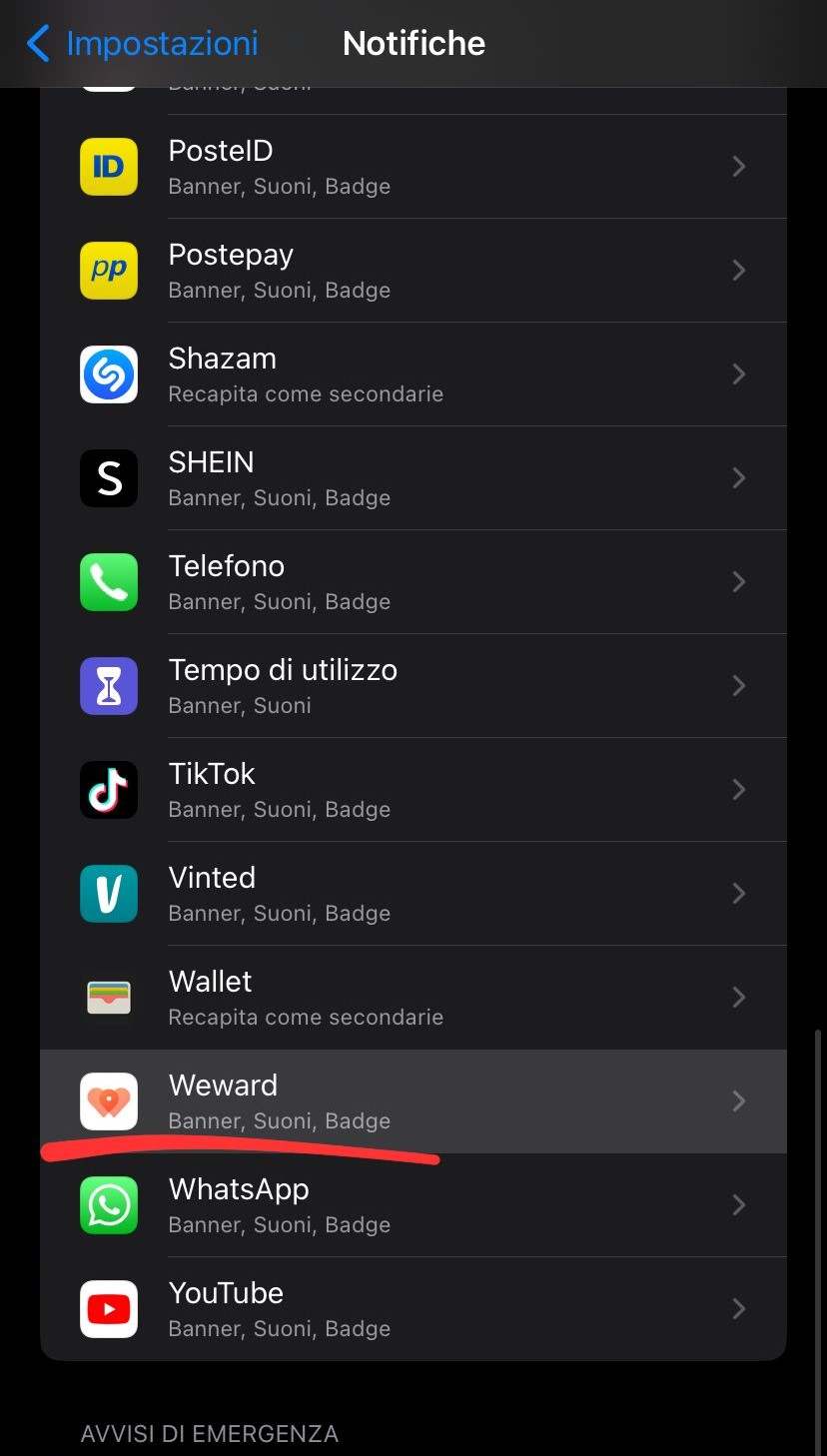Viewport: 827px width, 1456px height.
Task: Open Wallet notification settings
Action: pyautogui.click(x=413, y=998)
